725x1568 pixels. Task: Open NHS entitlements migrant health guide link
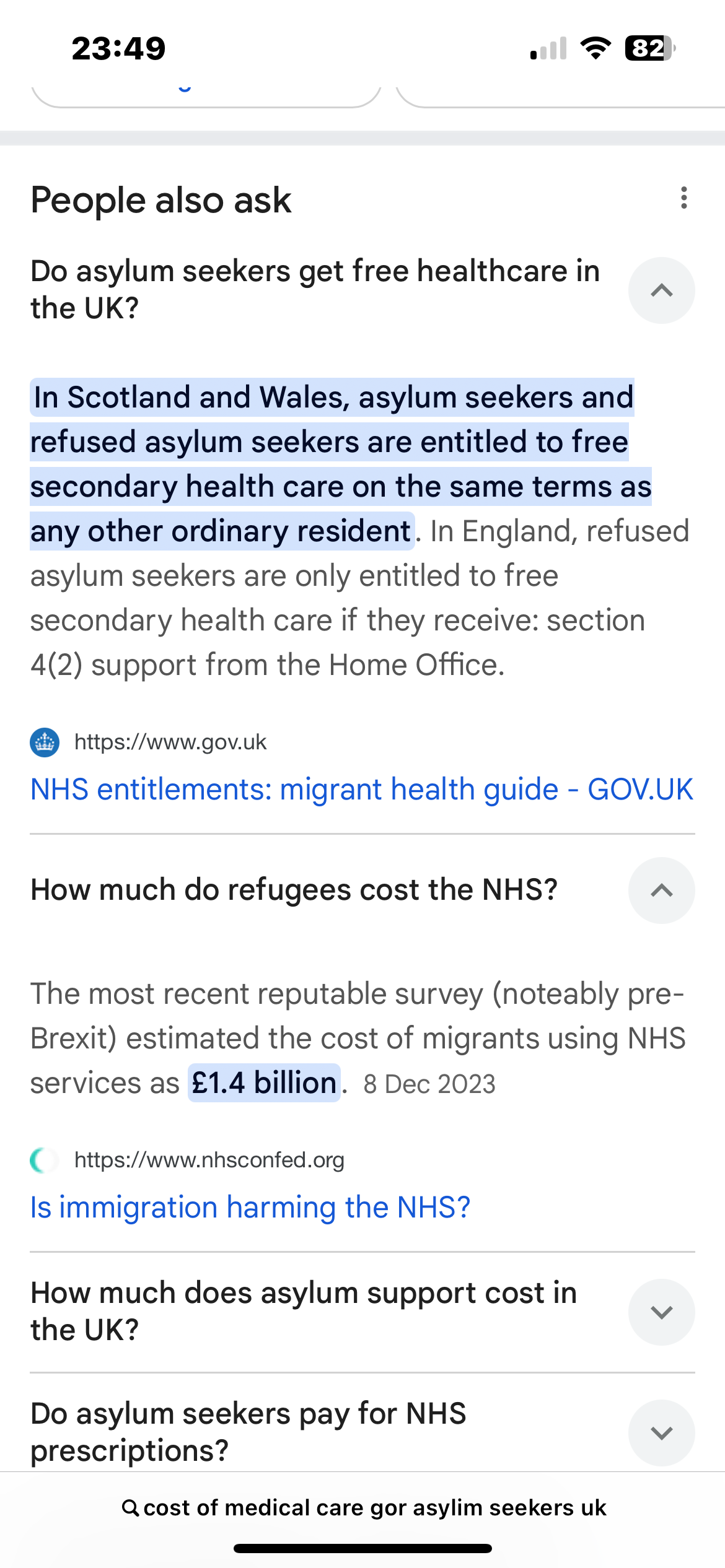[362, 790]
